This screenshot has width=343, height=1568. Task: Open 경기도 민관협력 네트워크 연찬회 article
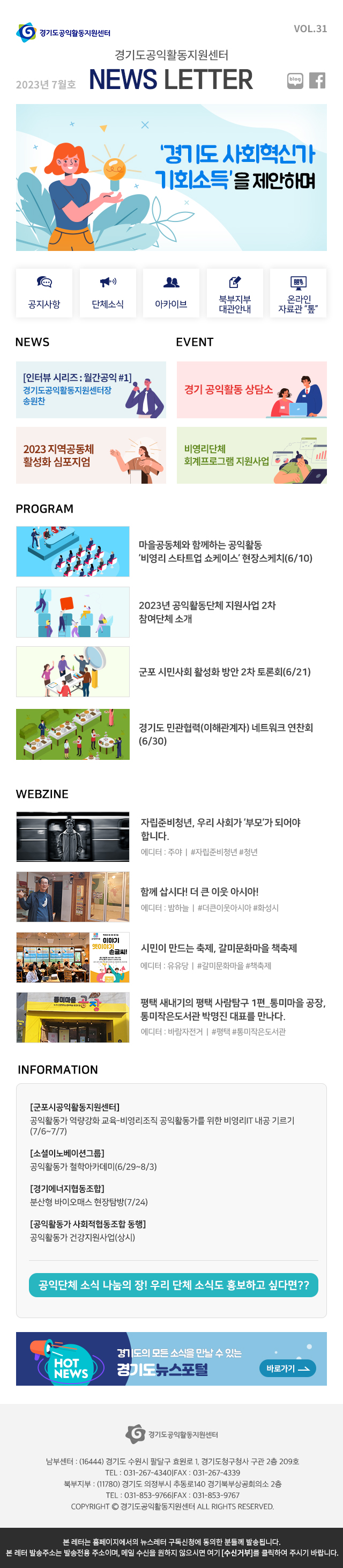click(x=225, y=734)
